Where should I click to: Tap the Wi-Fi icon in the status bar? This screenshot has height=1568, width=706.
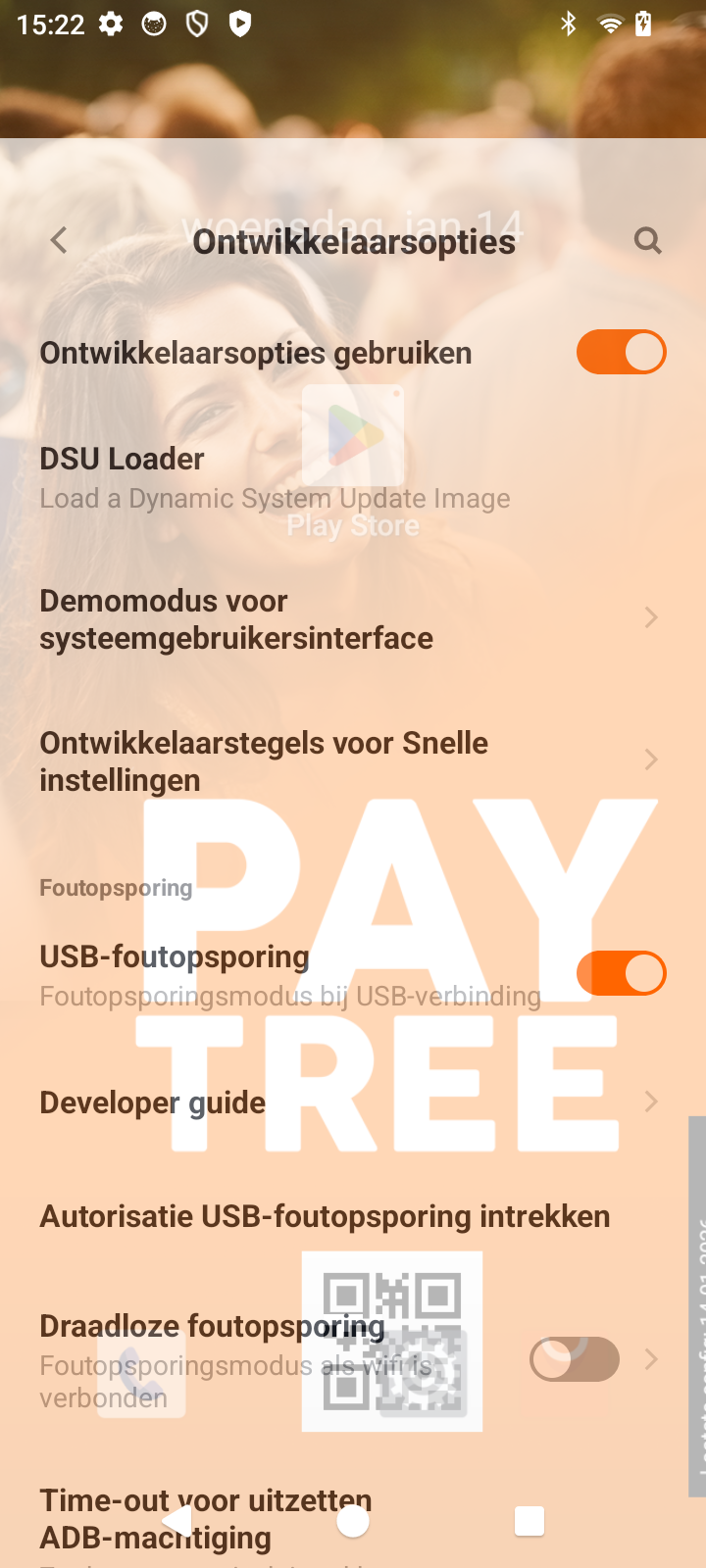coord(612,23)
